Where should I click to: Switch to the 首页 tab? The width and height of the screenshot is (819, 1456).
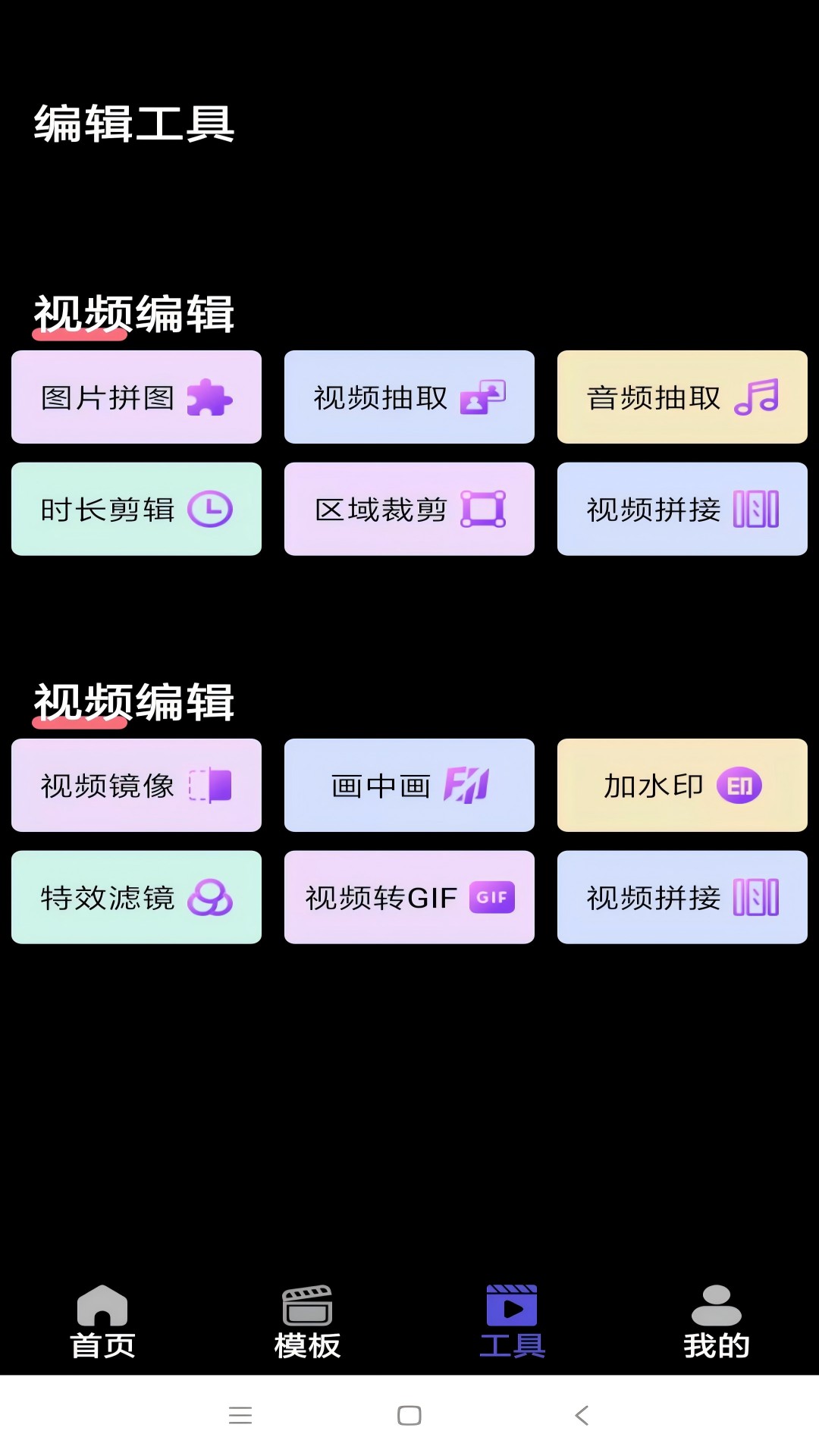102,1319
